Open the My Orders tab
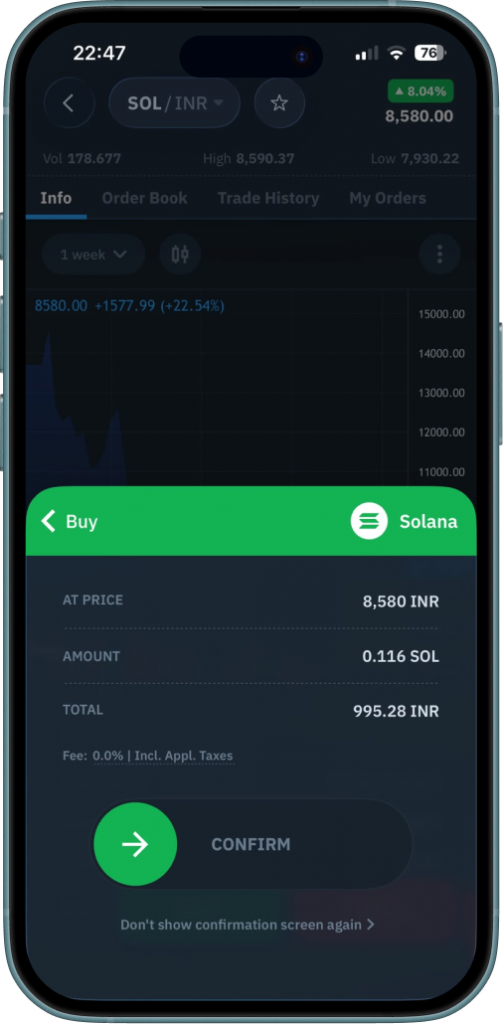503x1024 pixels. pyautogui.click(x=387, y=198)
